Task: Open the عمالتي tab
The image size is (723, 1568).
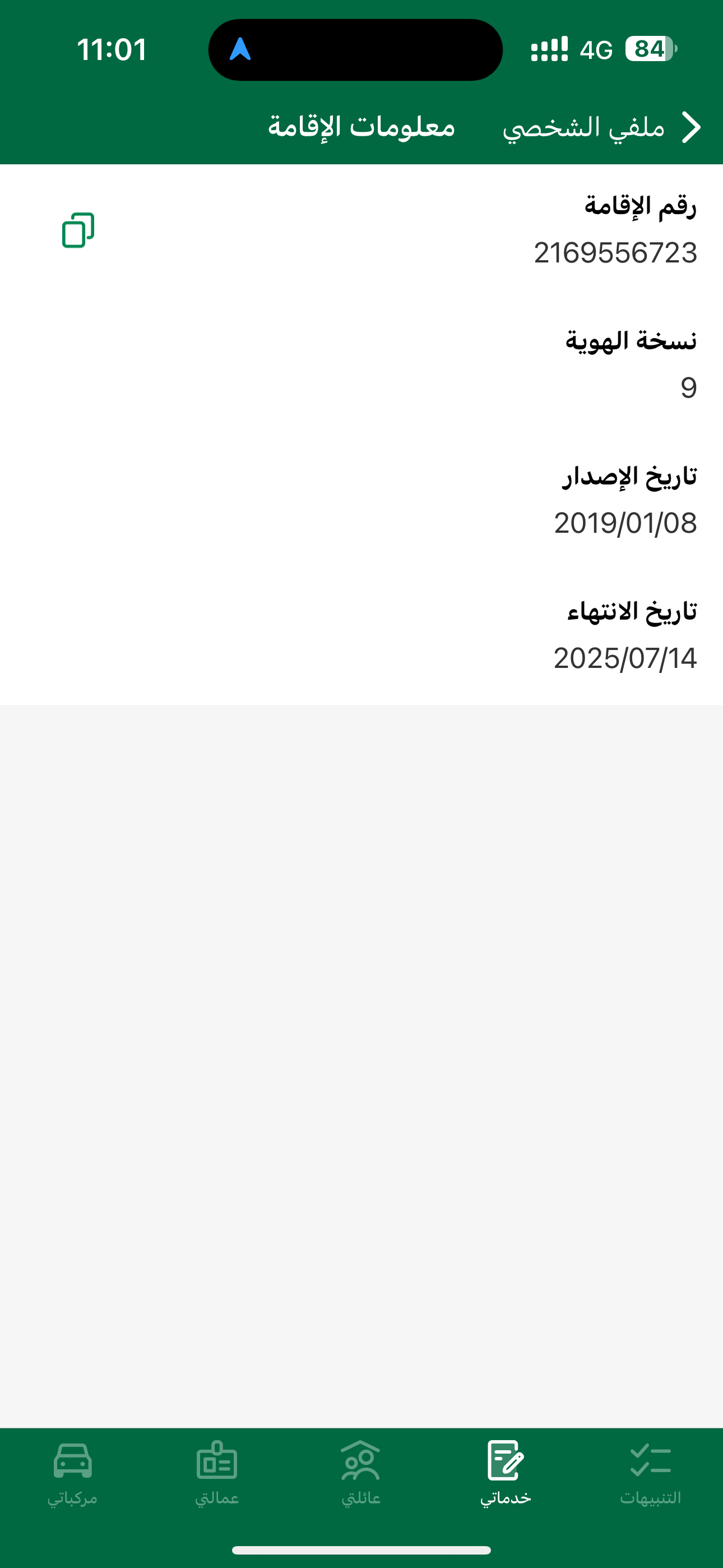Action: click(217, 1473)
